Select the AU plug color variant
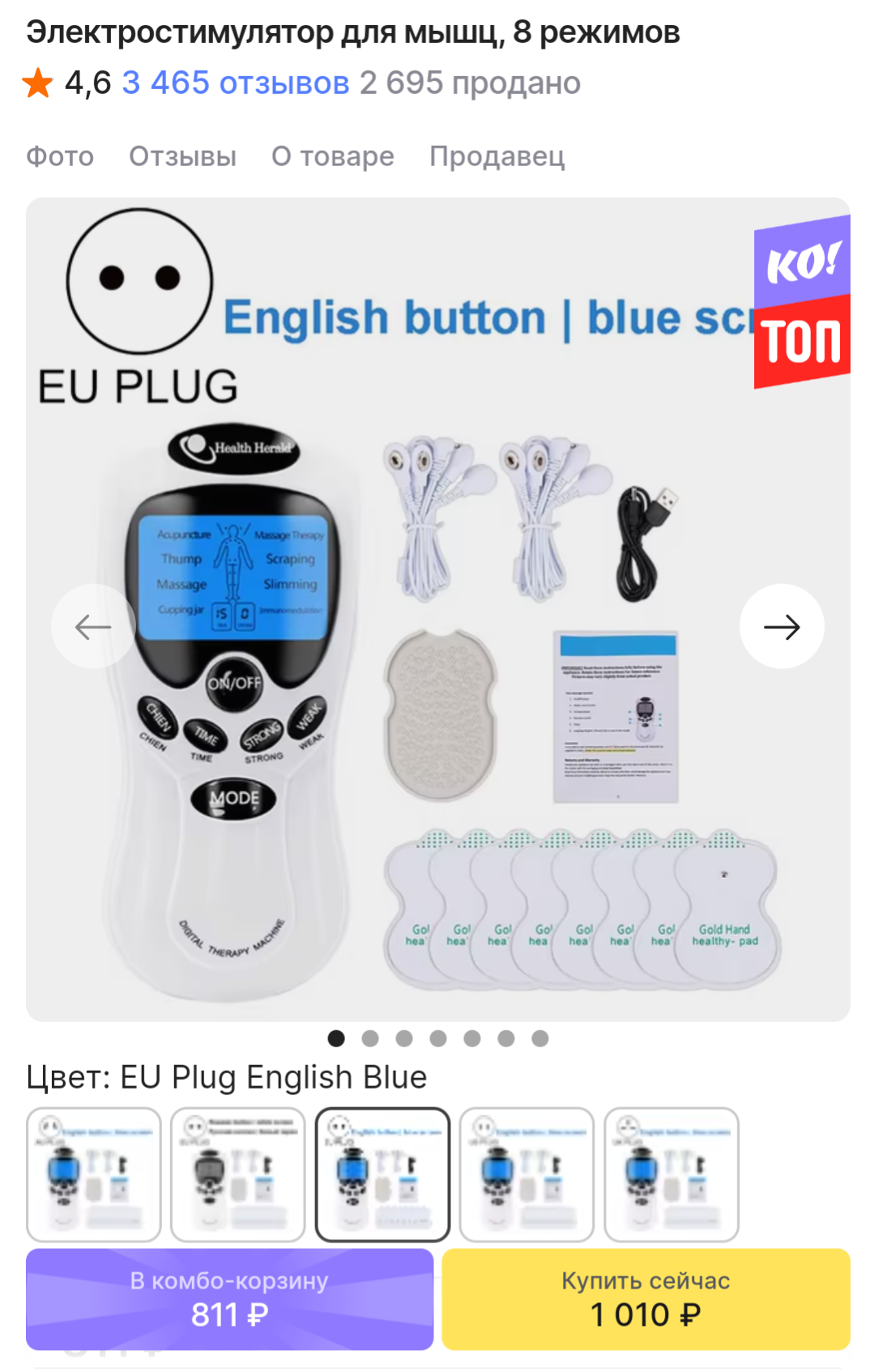 (x=94, y=1174)
